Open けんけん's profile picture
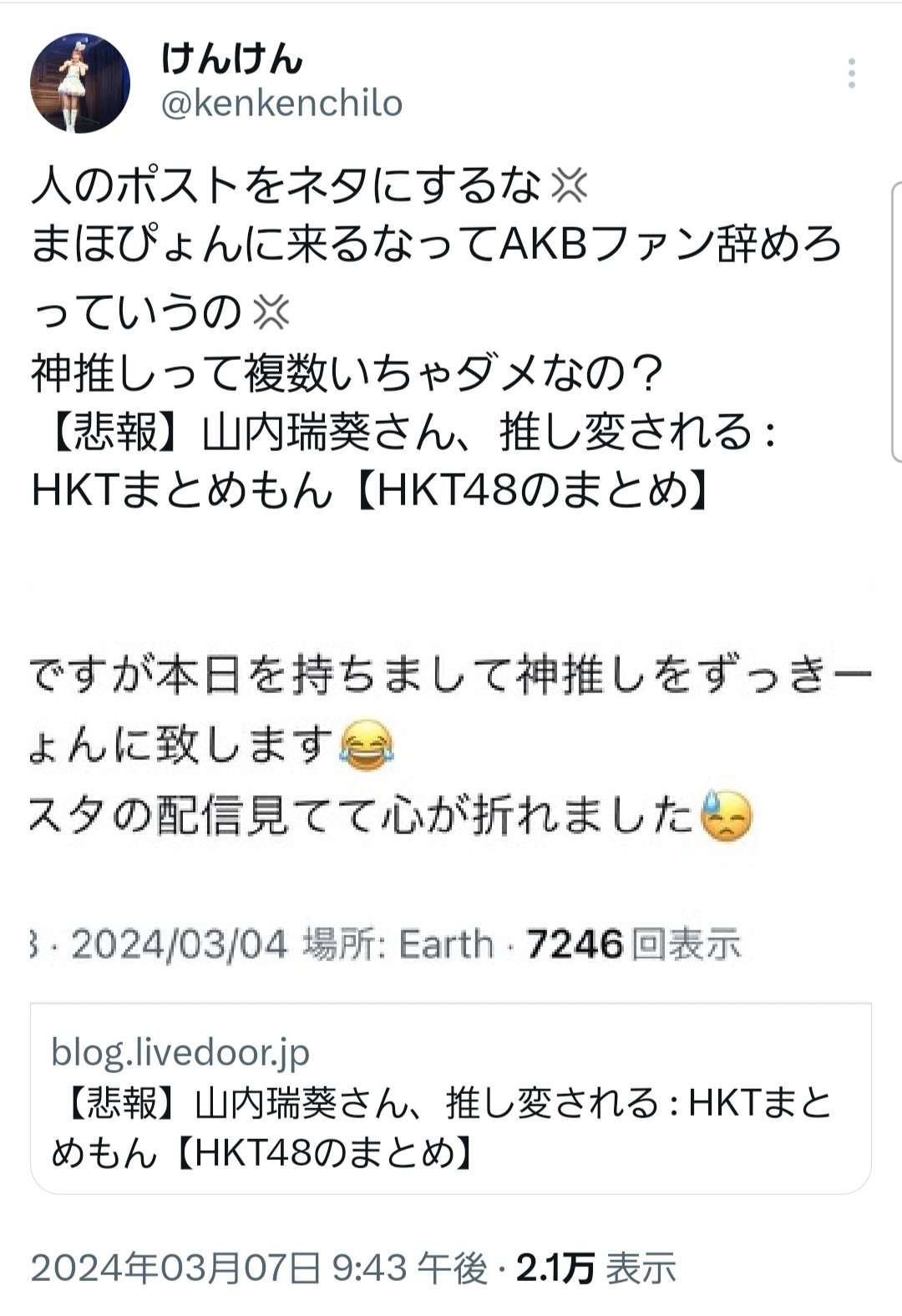The height and width of the screenshot is (1316, 902). click(x=80, y=83)
